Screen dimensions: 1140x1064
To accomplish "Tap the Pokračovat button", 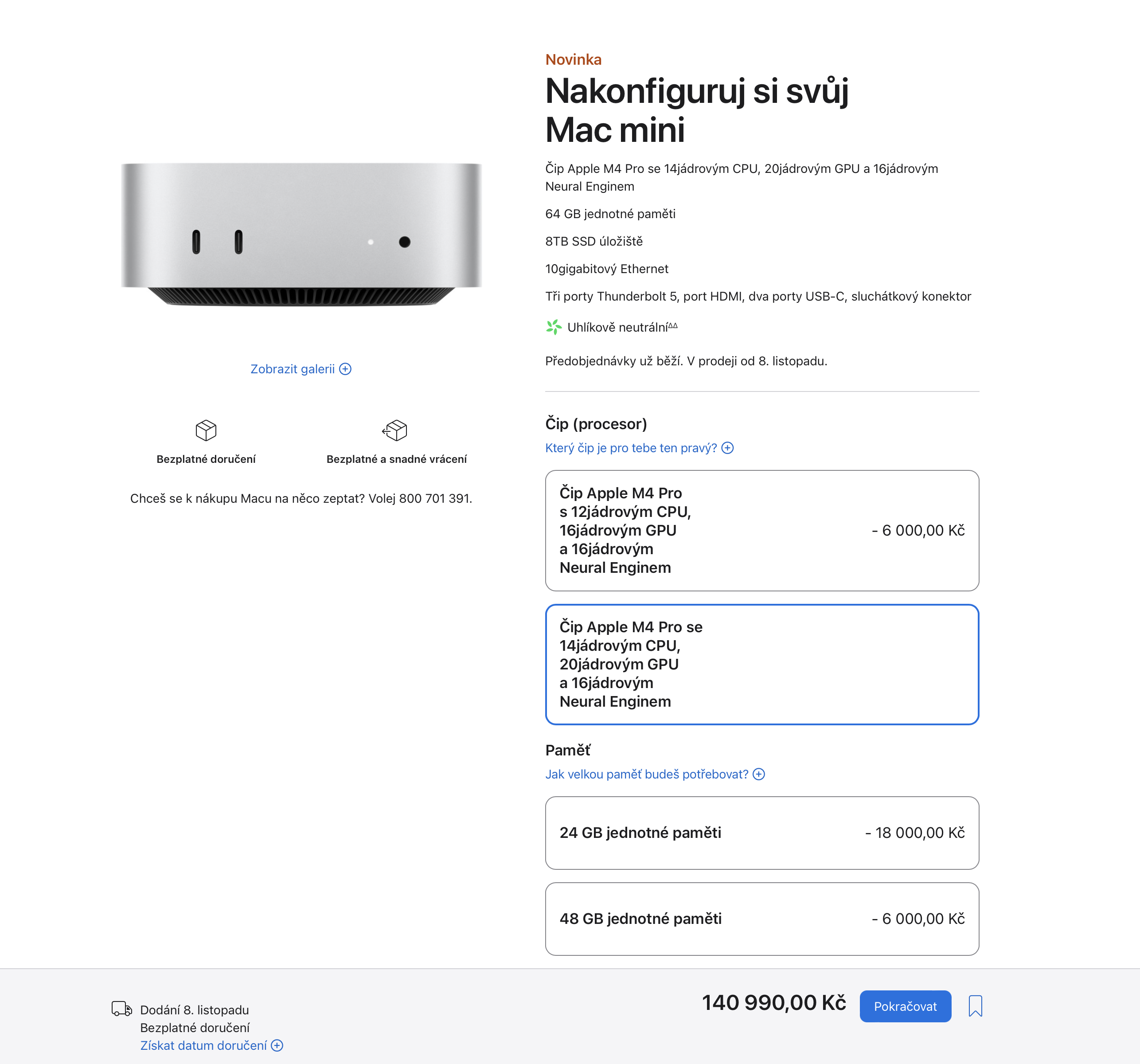I will 905,1006.
